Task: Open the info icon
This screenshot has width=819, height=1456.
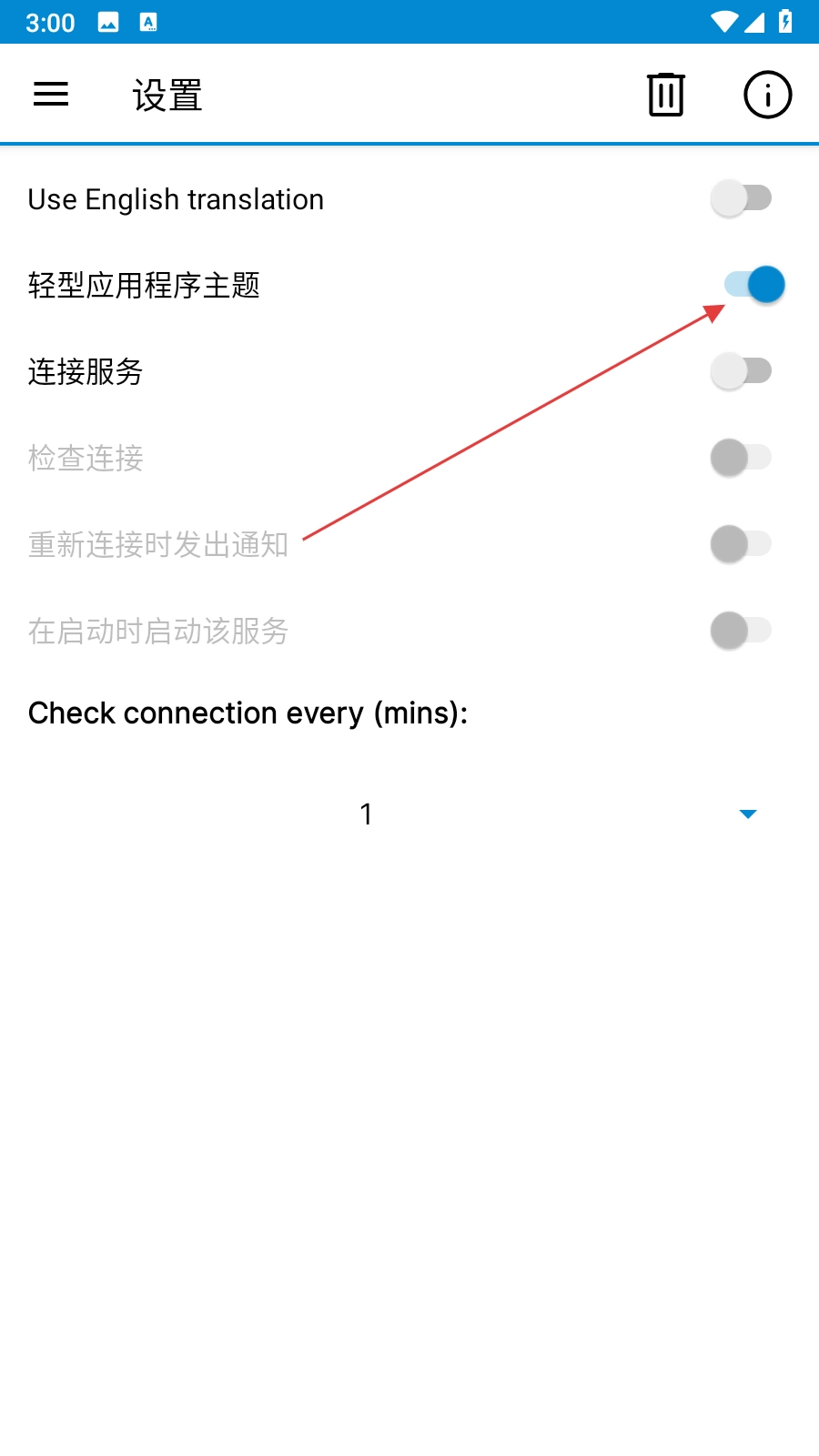Action: coord(767,95)
